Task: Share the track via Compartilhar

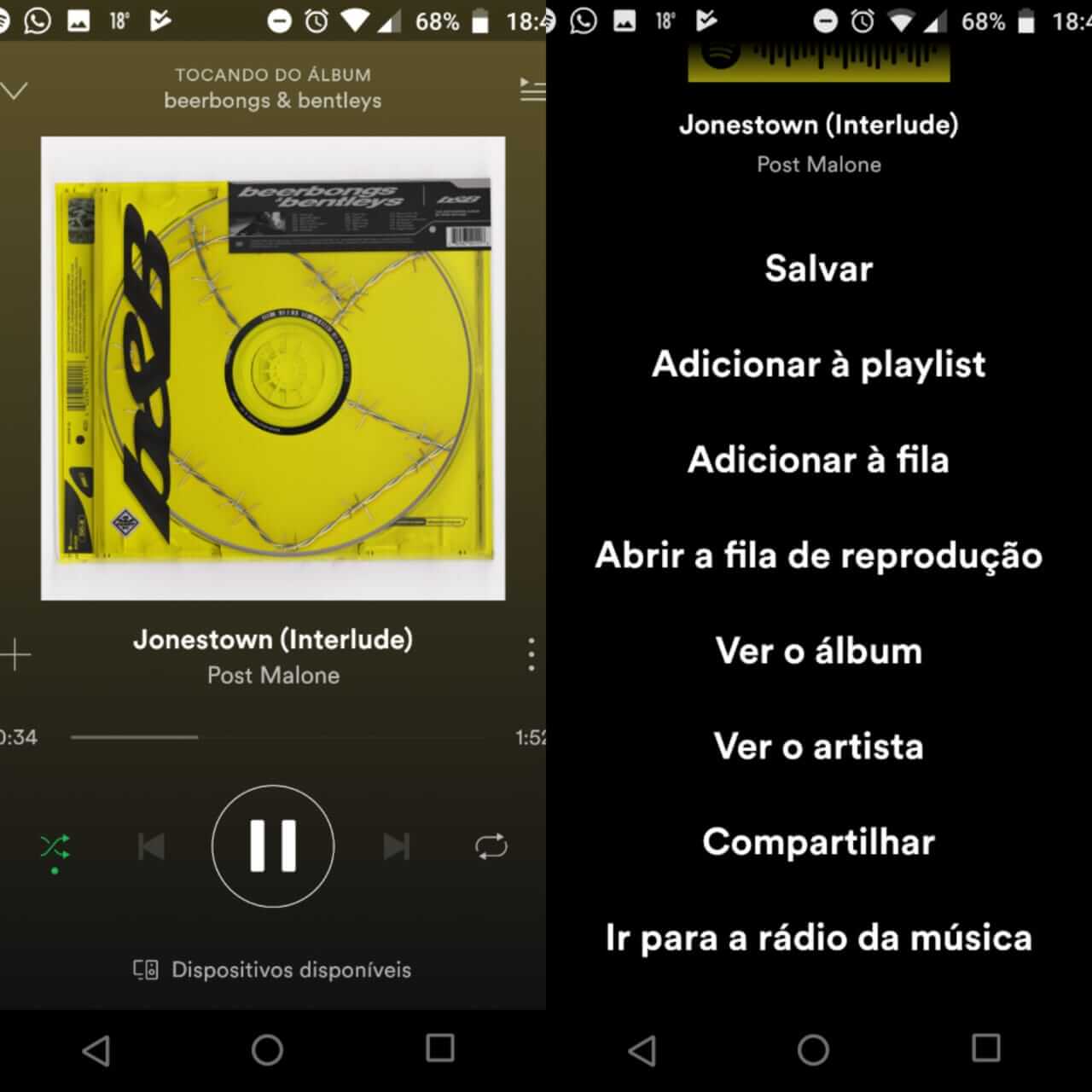Action: tap(818, 842)
